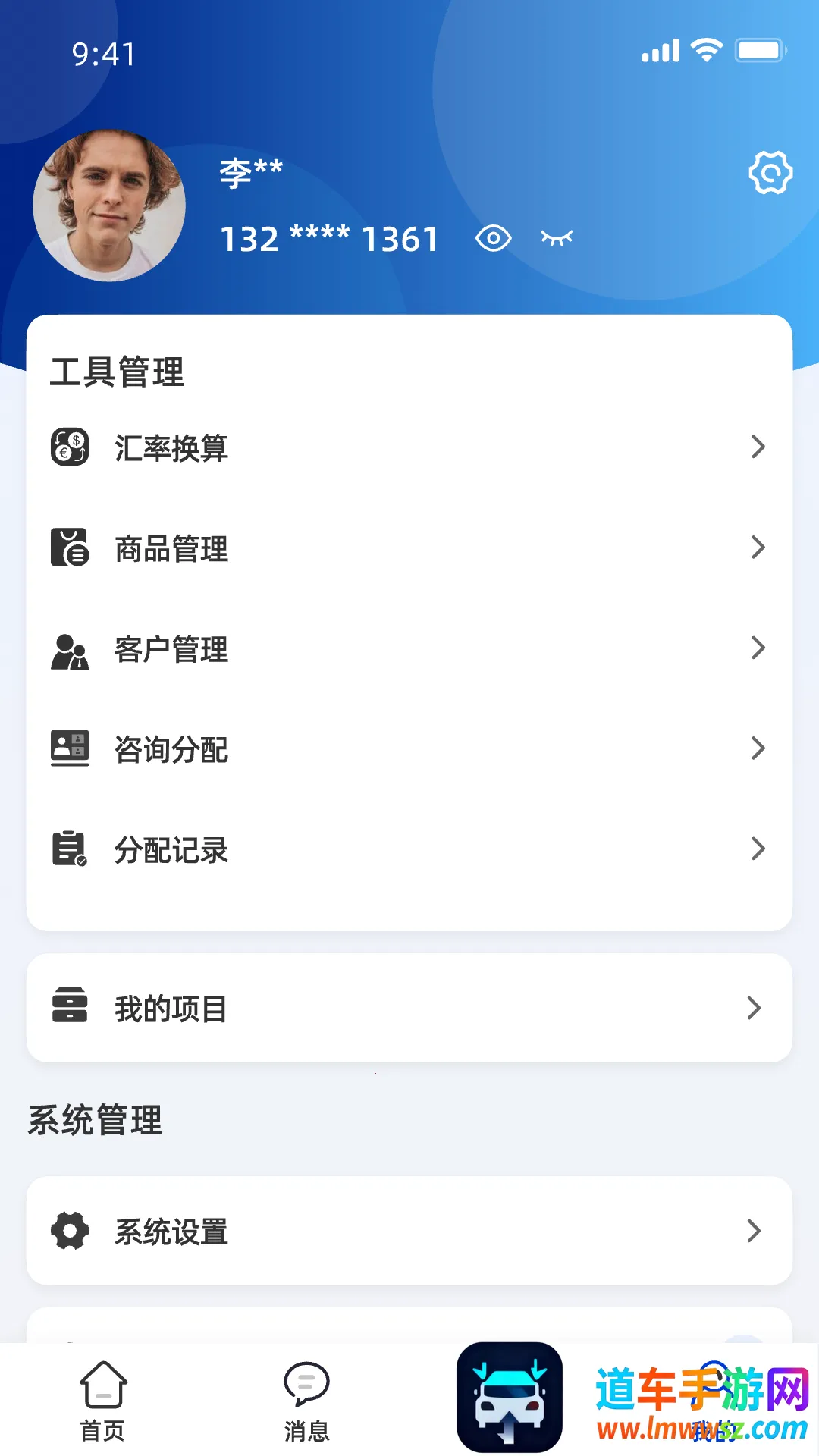Open 商品管理 row
The image size is (819, 1456).
[x=409, y=548]
